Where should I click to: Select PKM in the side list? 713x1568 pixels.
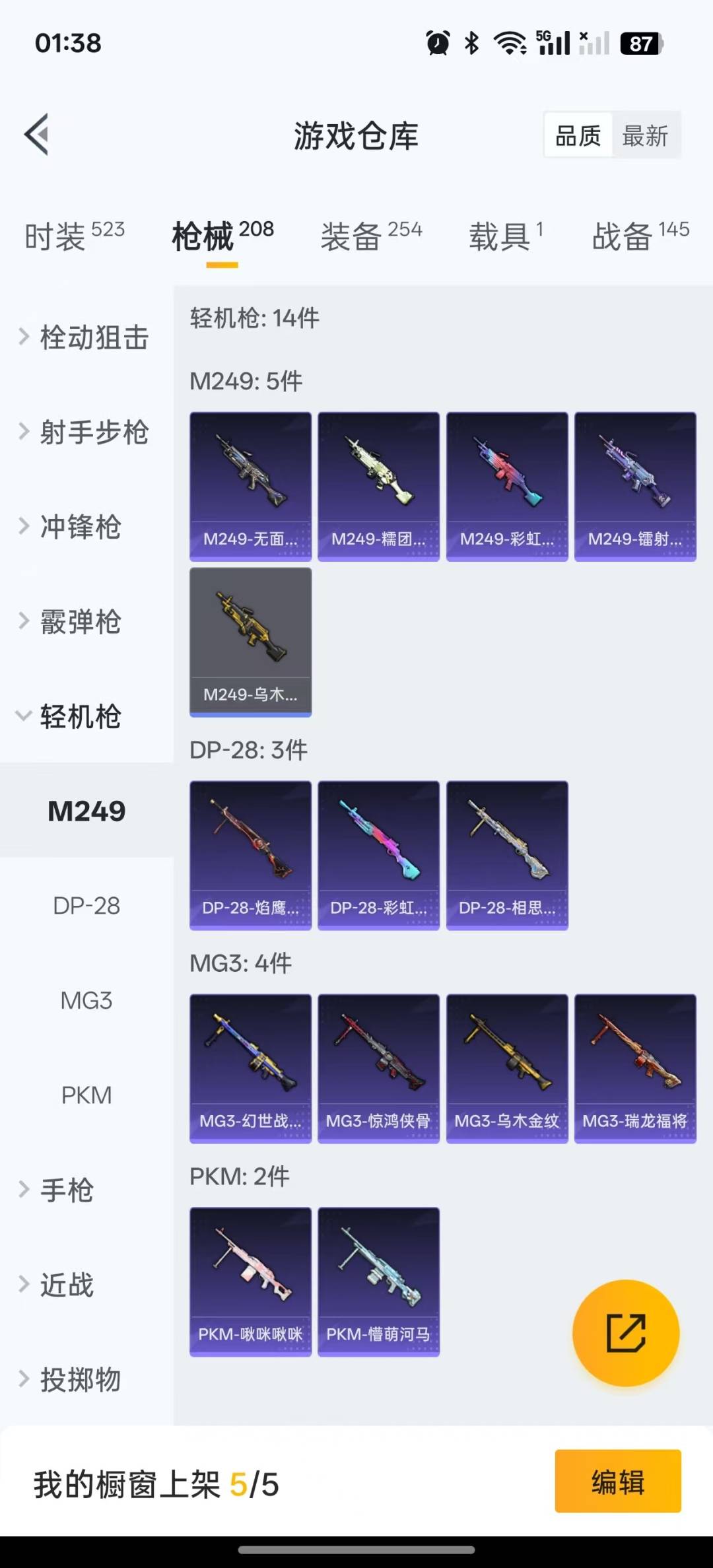pyautogui.click(x=86, y=1095)
